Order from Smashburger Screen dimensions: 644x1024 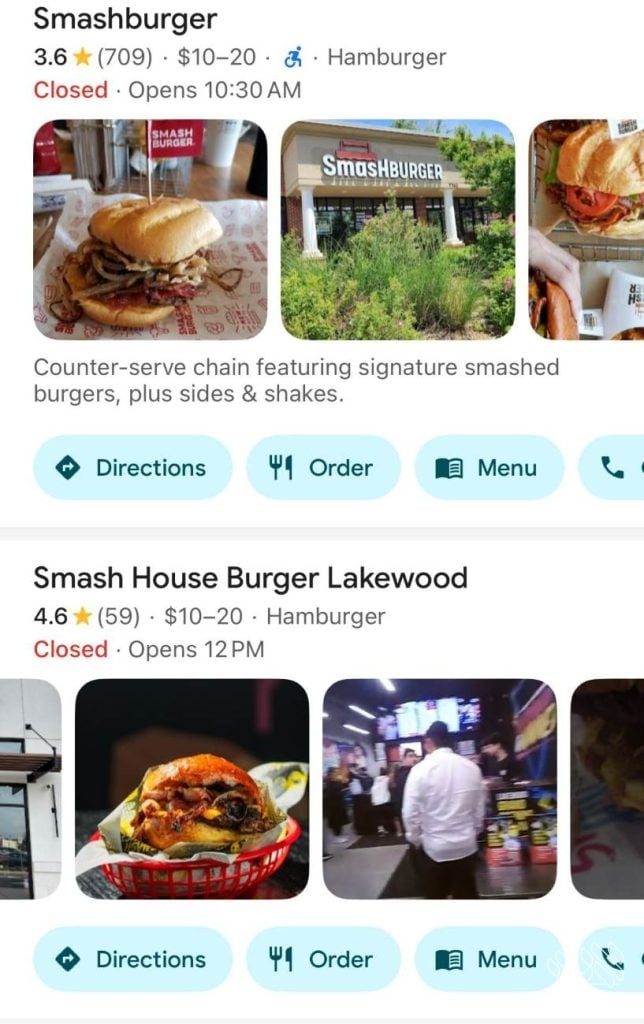pos(322,468)
